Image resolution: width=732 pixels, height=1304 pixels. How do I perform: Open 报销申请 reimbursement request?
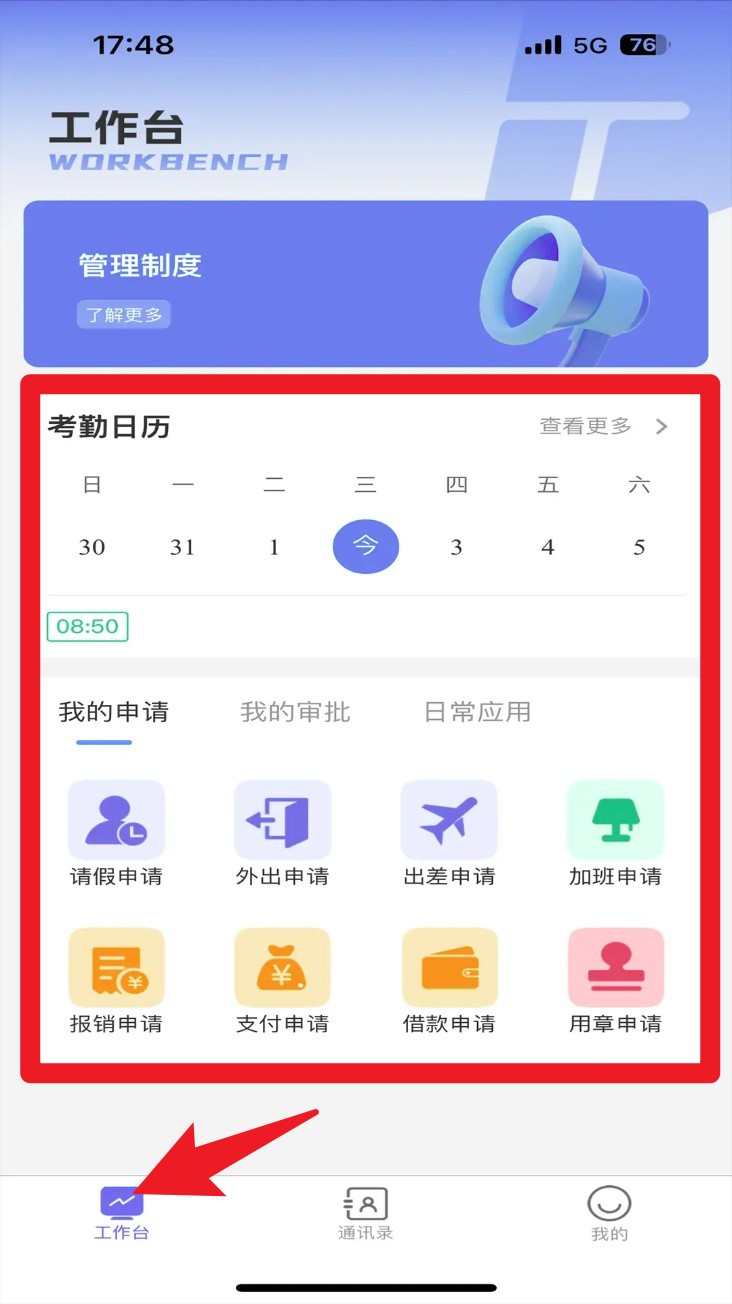click(116, 980)
